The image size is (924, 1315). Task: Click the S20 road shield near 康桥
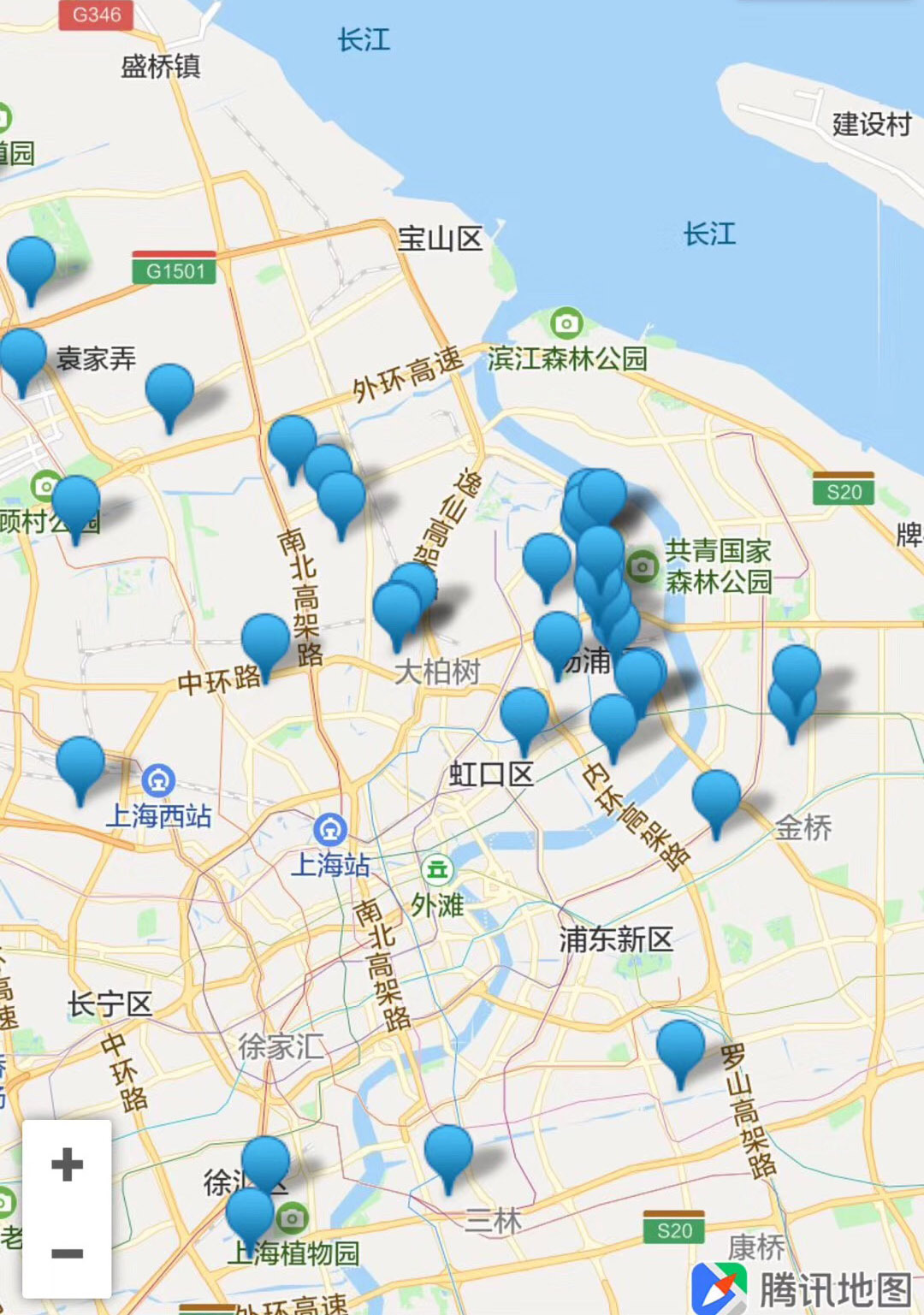tap(675, 1231)
